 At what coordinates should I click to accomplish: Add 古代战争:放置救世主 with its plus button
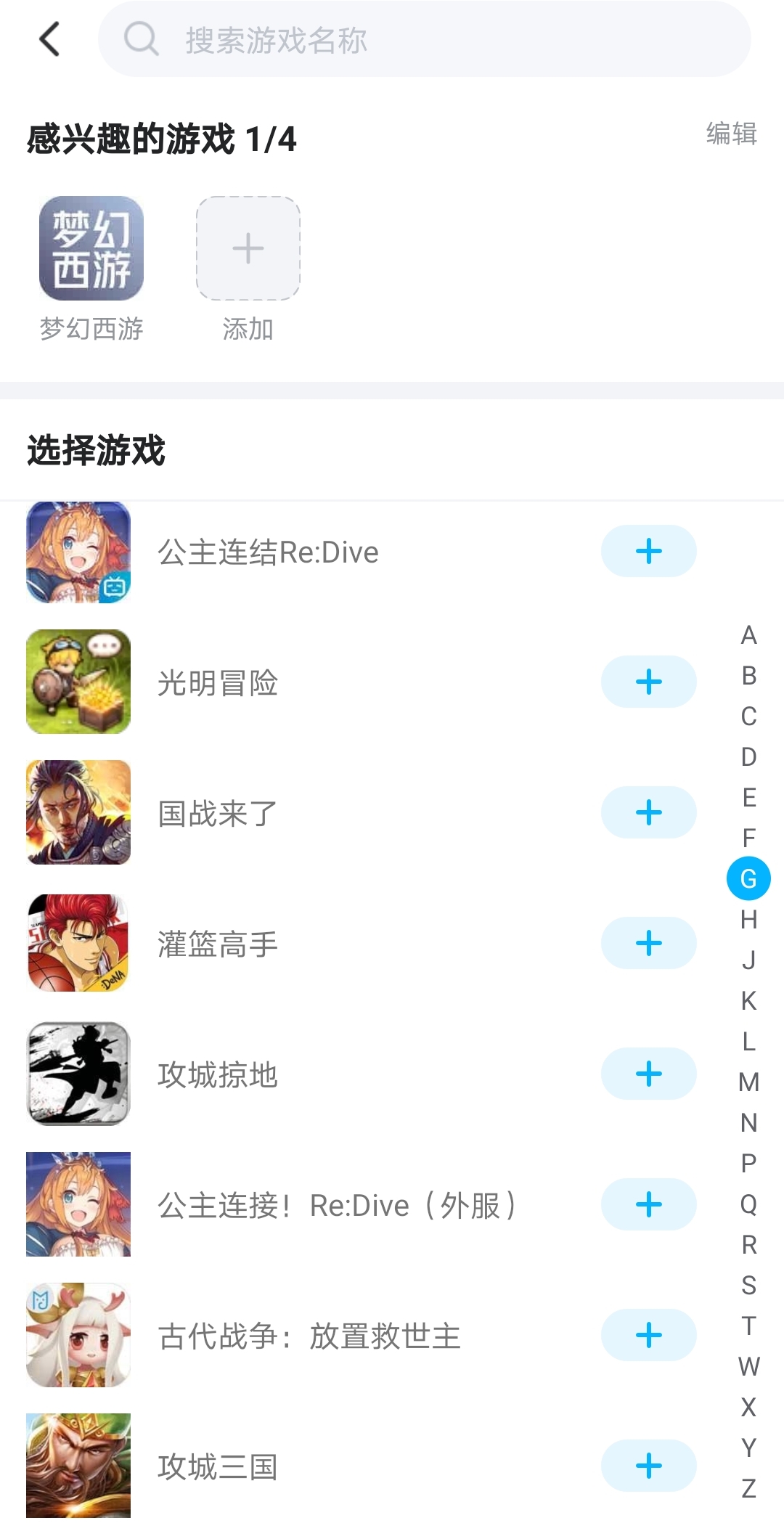[x=648, y=1335]
